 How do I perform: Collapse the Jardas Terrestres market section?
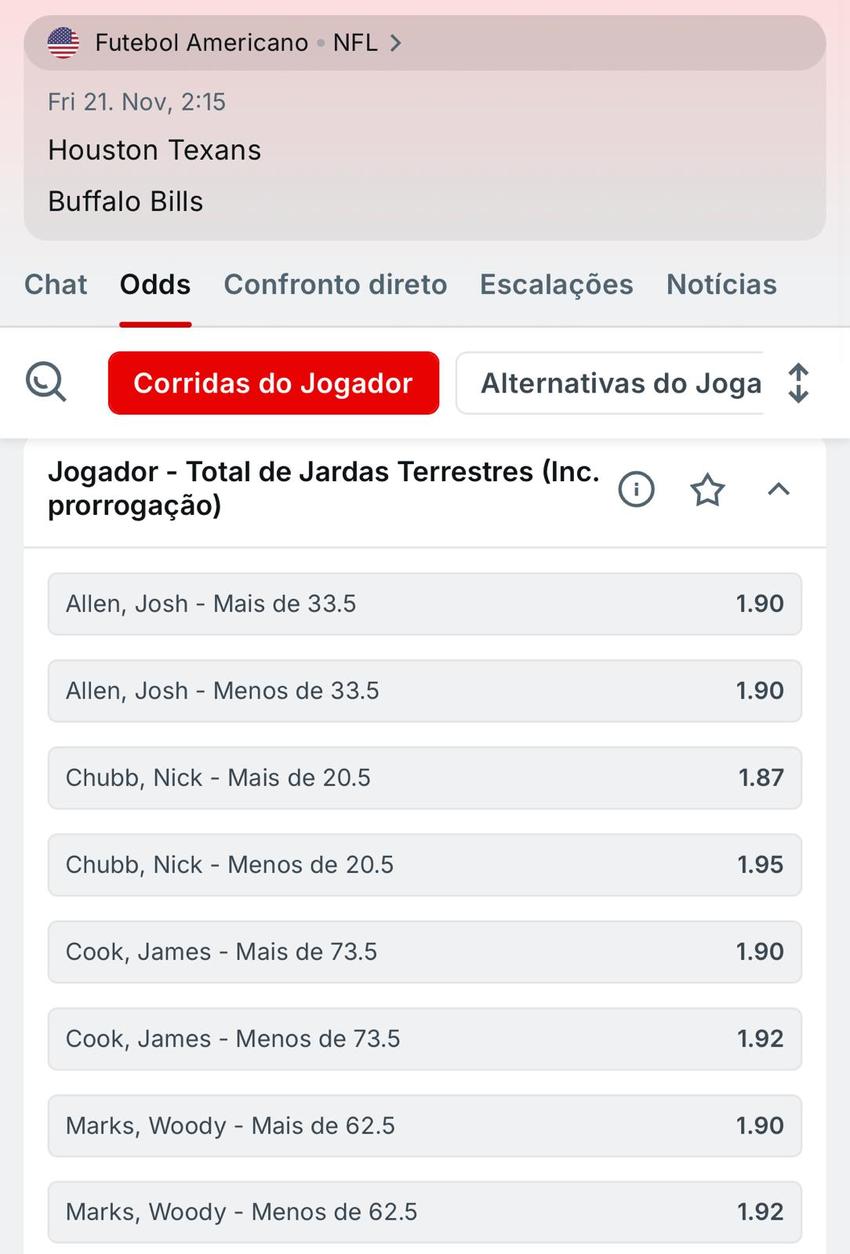(778, 489)
